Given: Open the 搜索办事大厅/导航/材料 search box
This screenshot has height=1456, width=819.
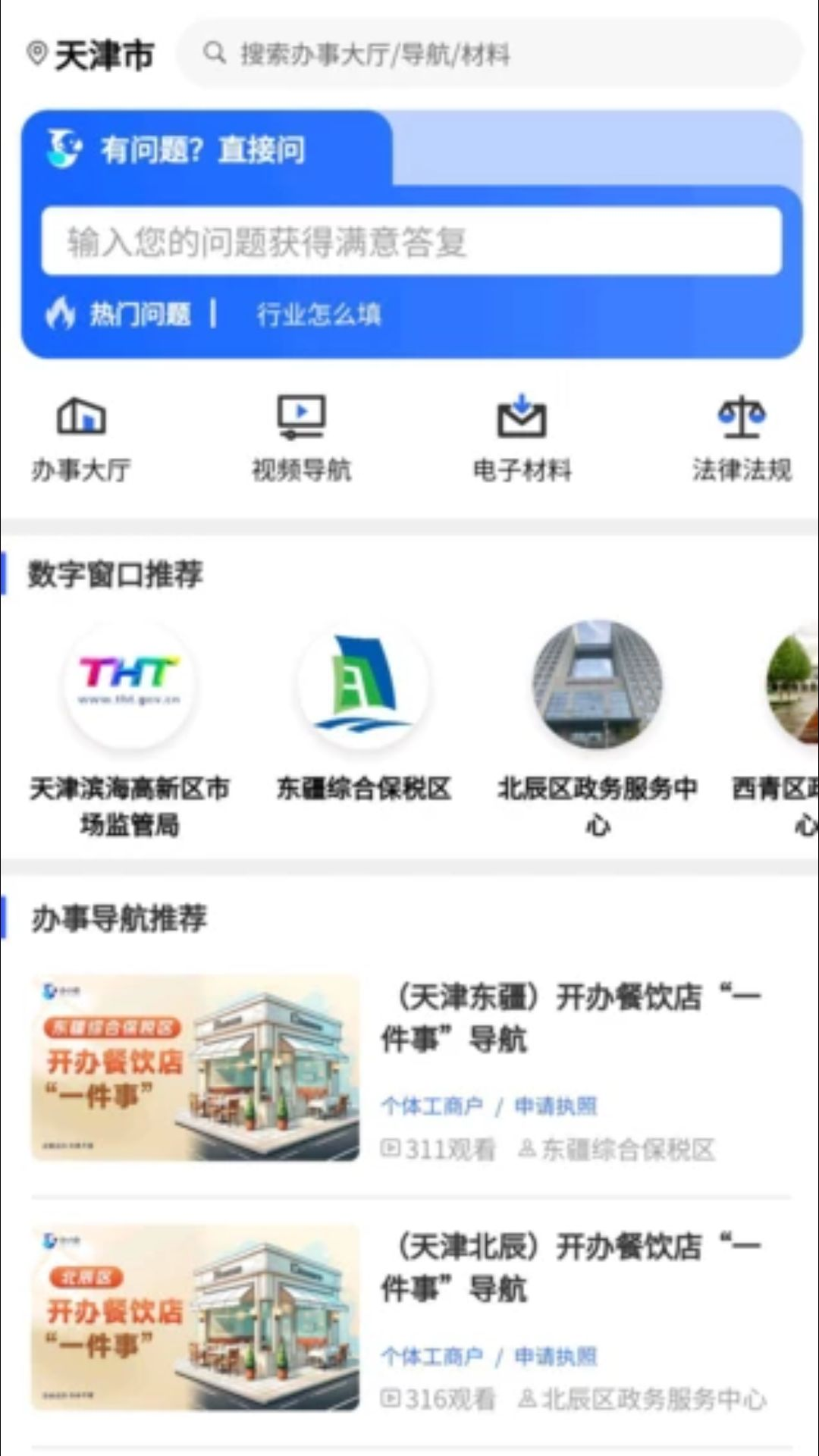Looking at the screenshot, I should (489, 53).
